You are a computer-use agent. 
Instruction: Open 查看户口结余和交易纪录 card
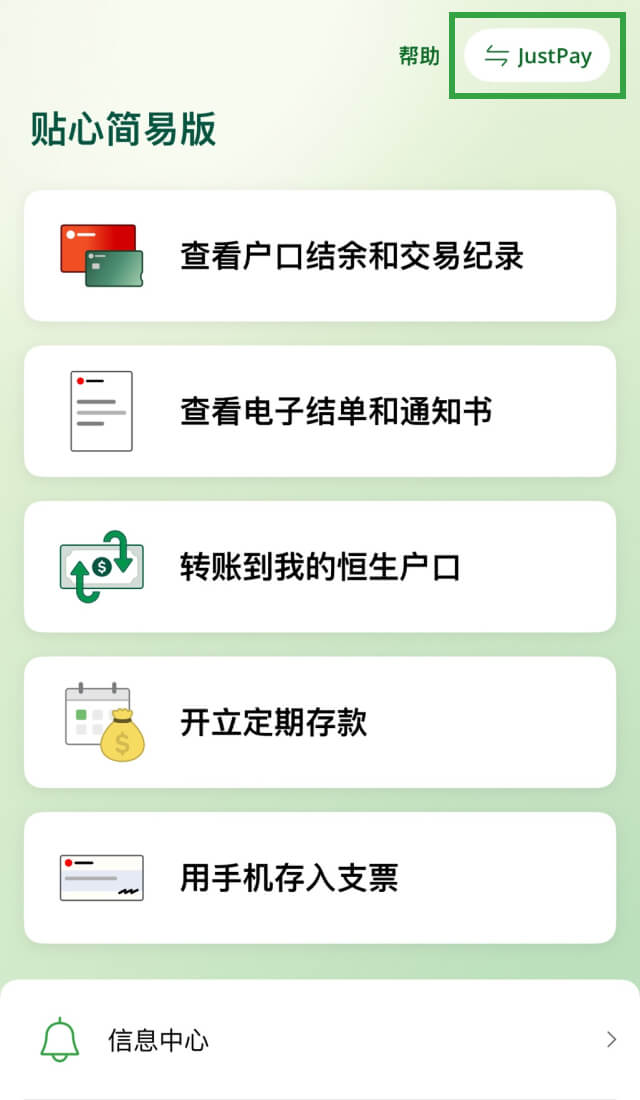320,256
